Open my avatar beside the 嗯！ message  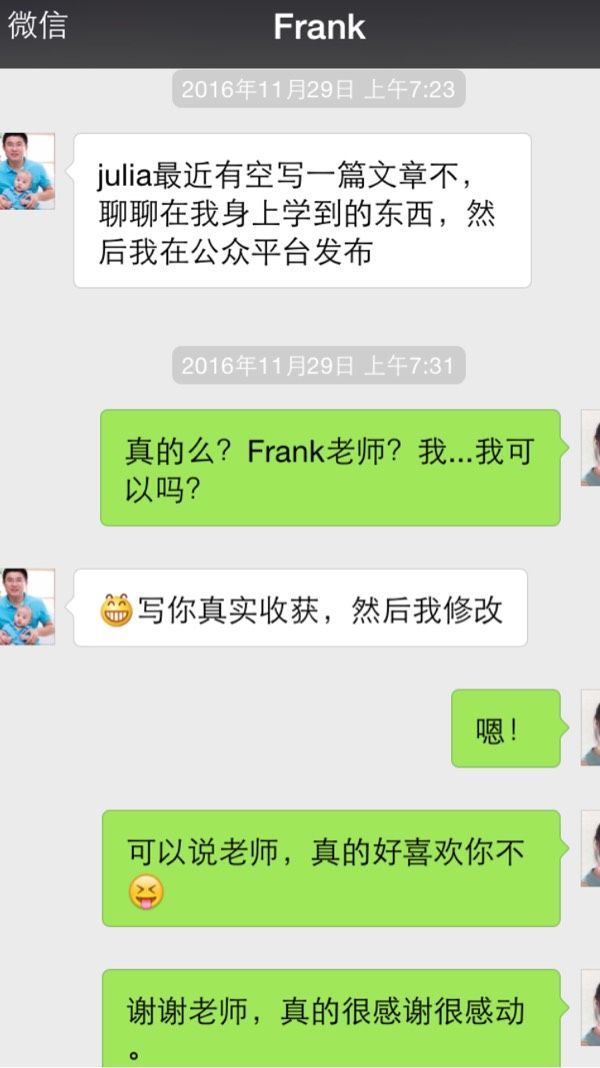coord(590,728)
